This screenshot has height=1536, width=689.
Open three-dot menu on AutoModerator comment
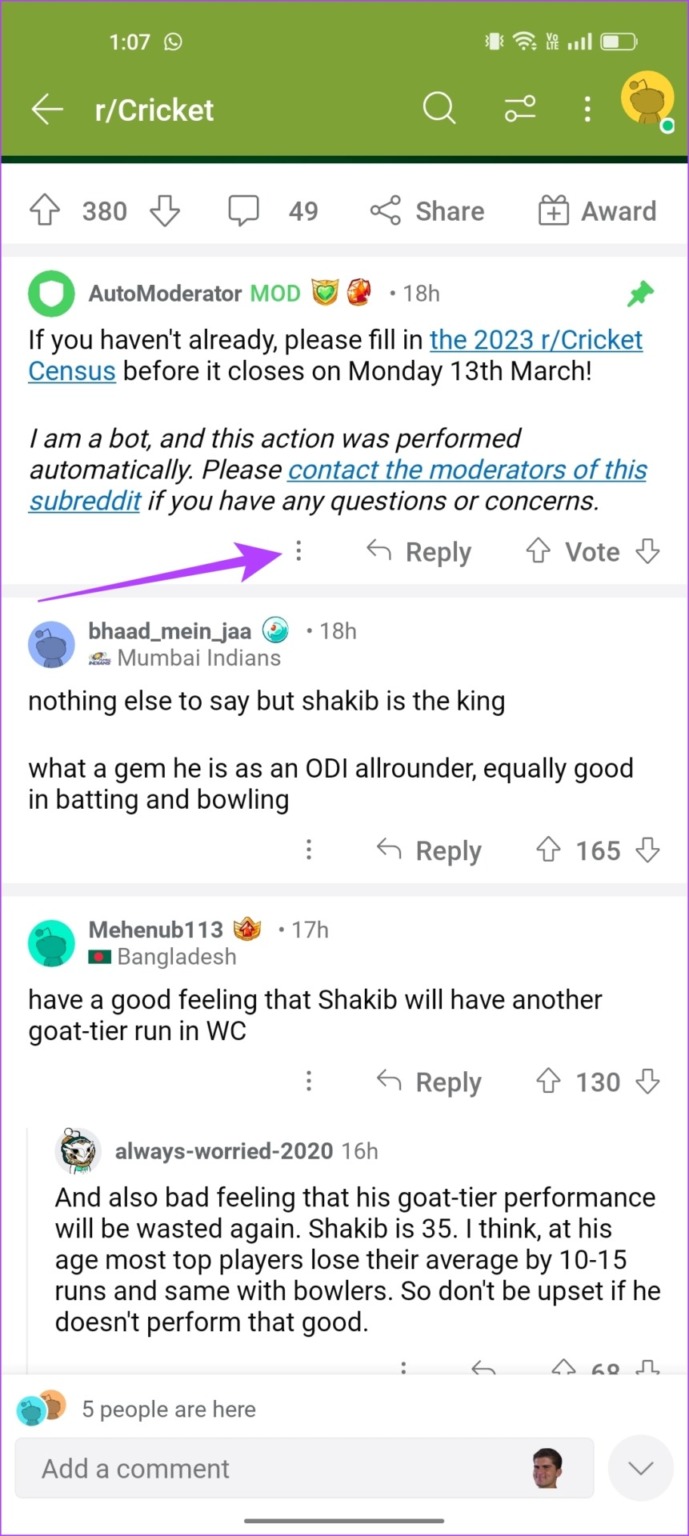(x=298, y=551)
